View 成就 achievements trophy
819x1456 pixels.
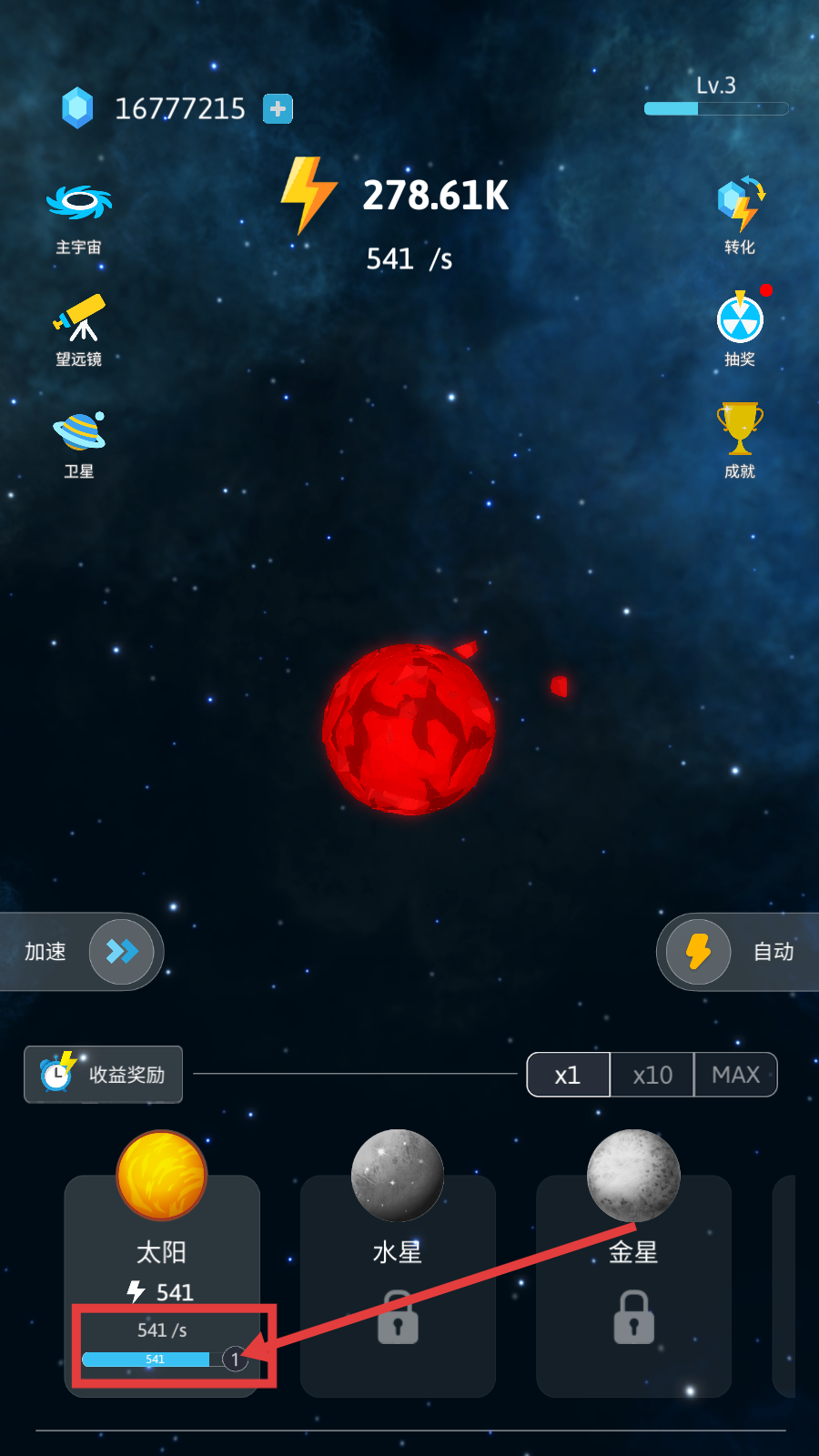pyautogui.click(x=740, y=439)
